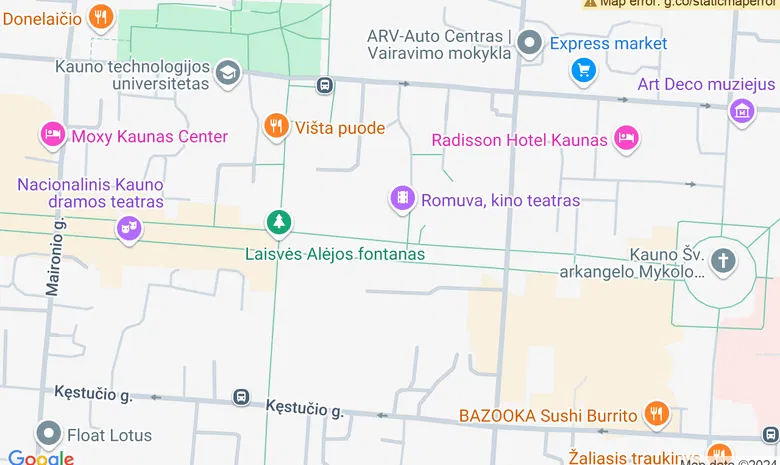Open the Moxy Kaunas Center hotel pin

[x=52, y=134]
